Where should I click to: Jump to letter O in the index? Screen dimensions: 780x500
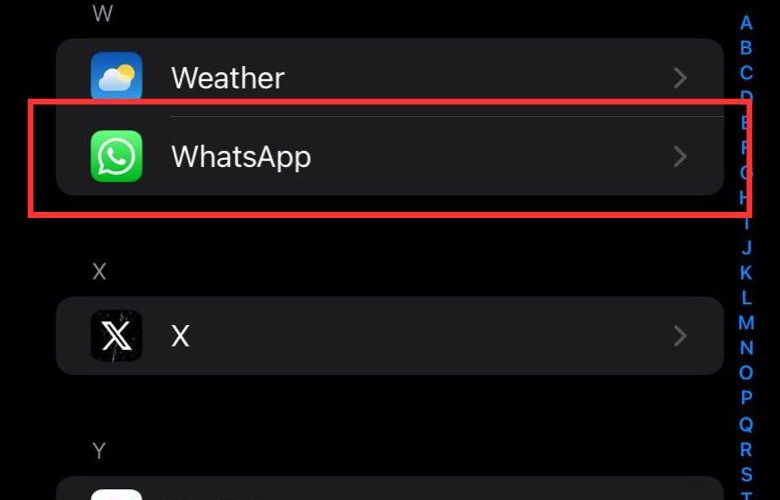click(746, 373)
